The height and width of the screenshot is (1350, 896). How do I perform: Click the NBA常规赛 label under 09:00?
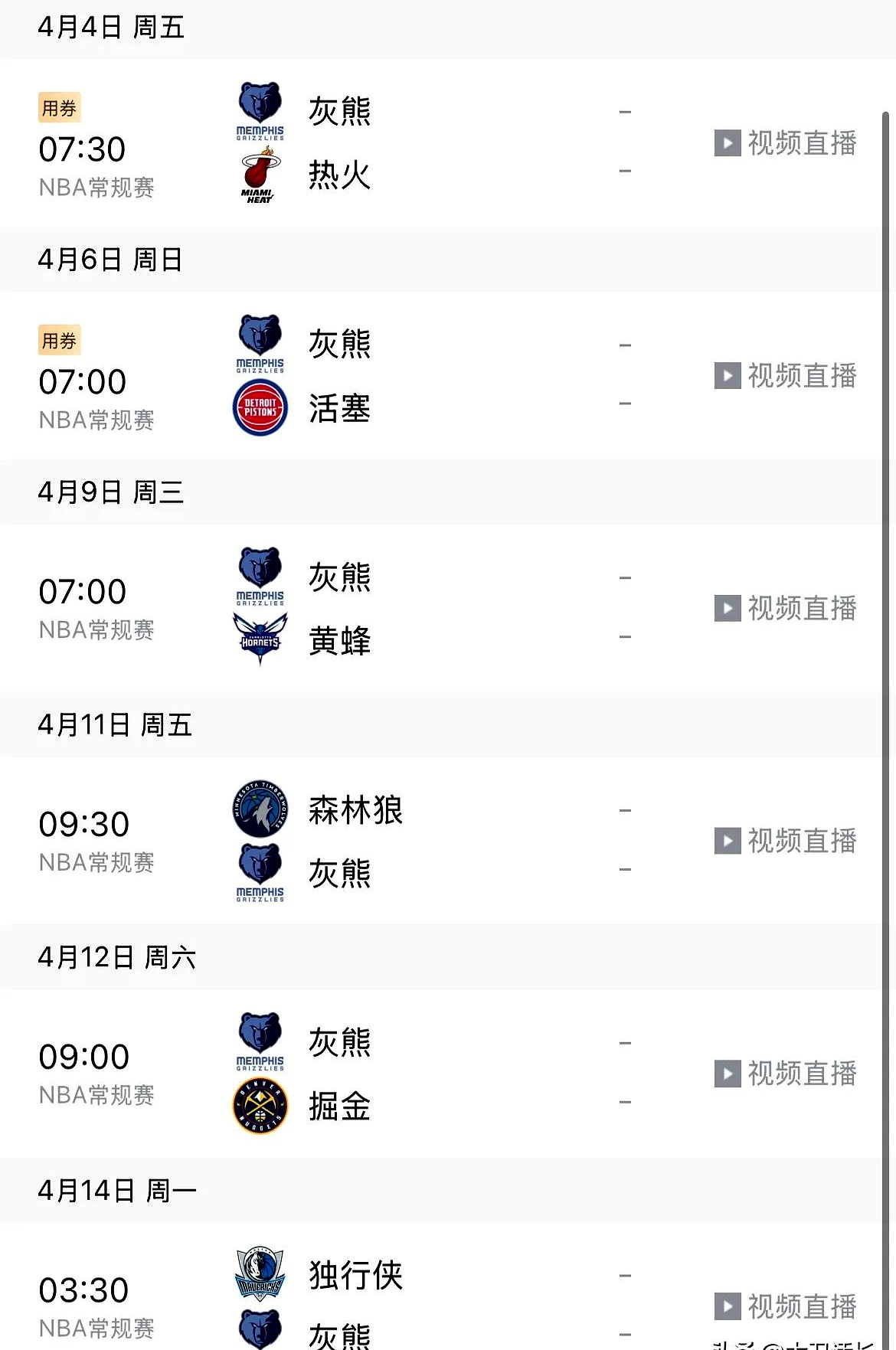(x=96, y=1094)
